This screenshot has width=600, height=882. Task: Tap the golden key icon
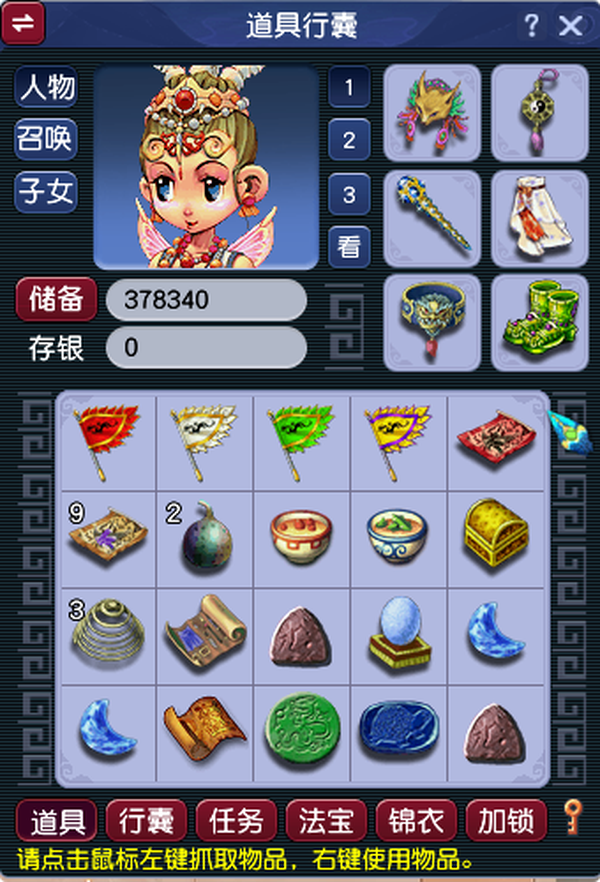(x=572, y=817)
